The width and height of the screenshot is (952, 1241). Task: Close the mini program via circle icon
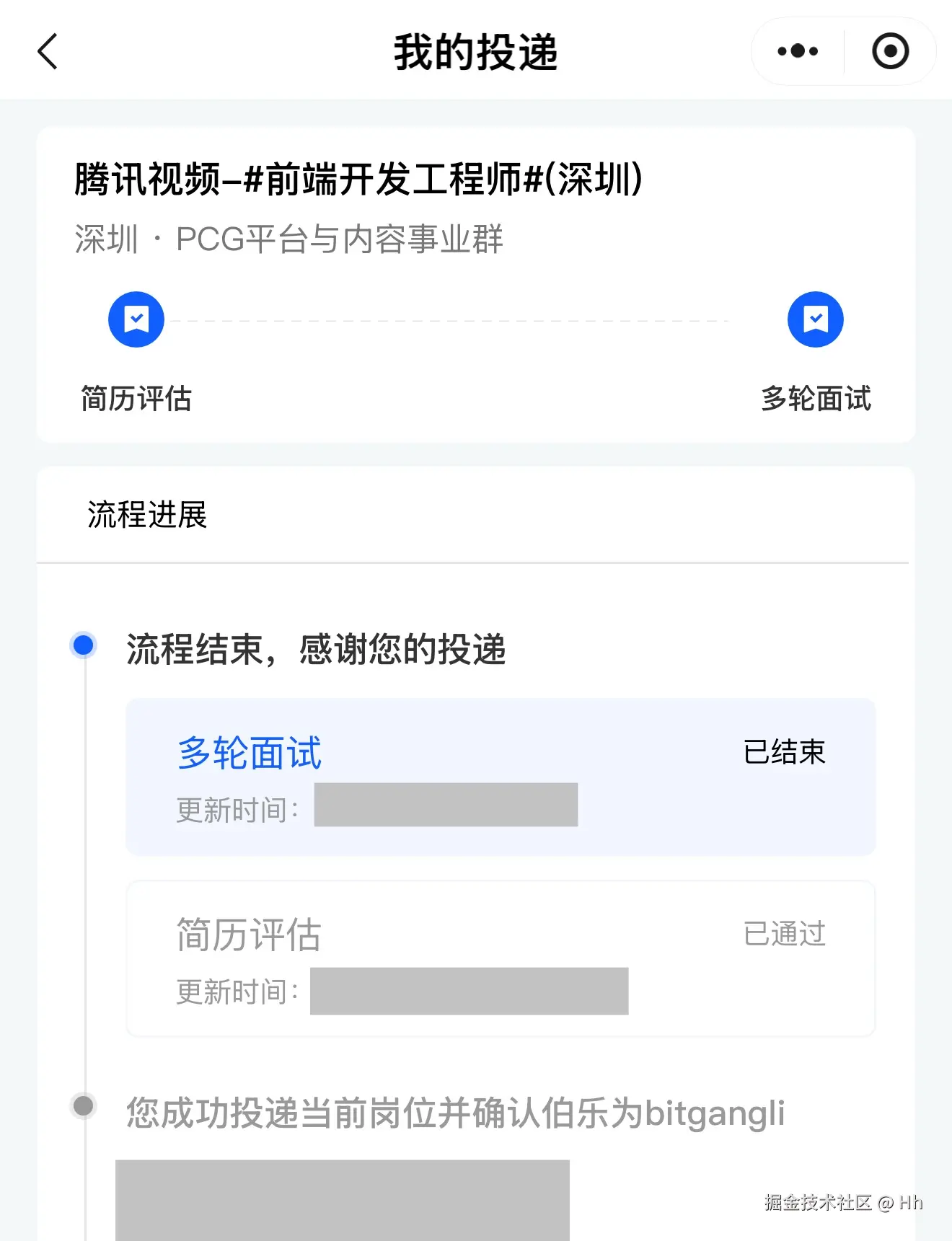click(x=890, y=52)
